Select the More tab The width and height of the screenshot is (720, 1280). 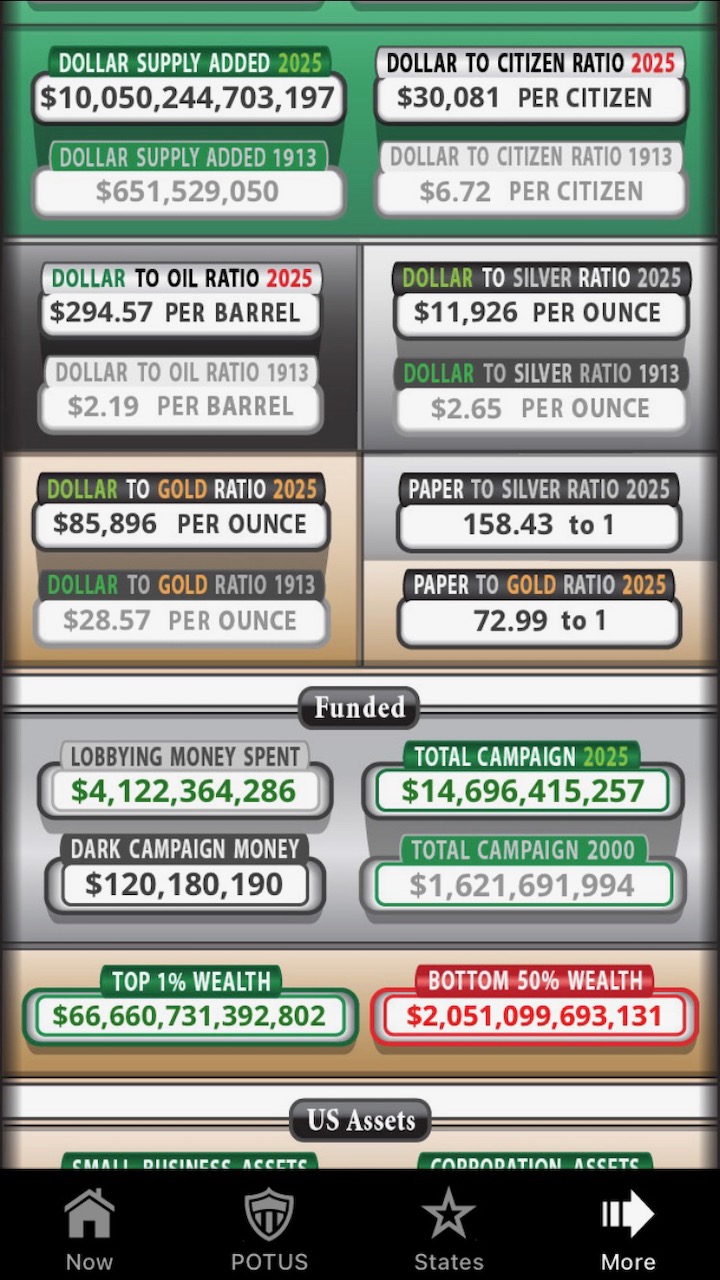coord(628,1228)
